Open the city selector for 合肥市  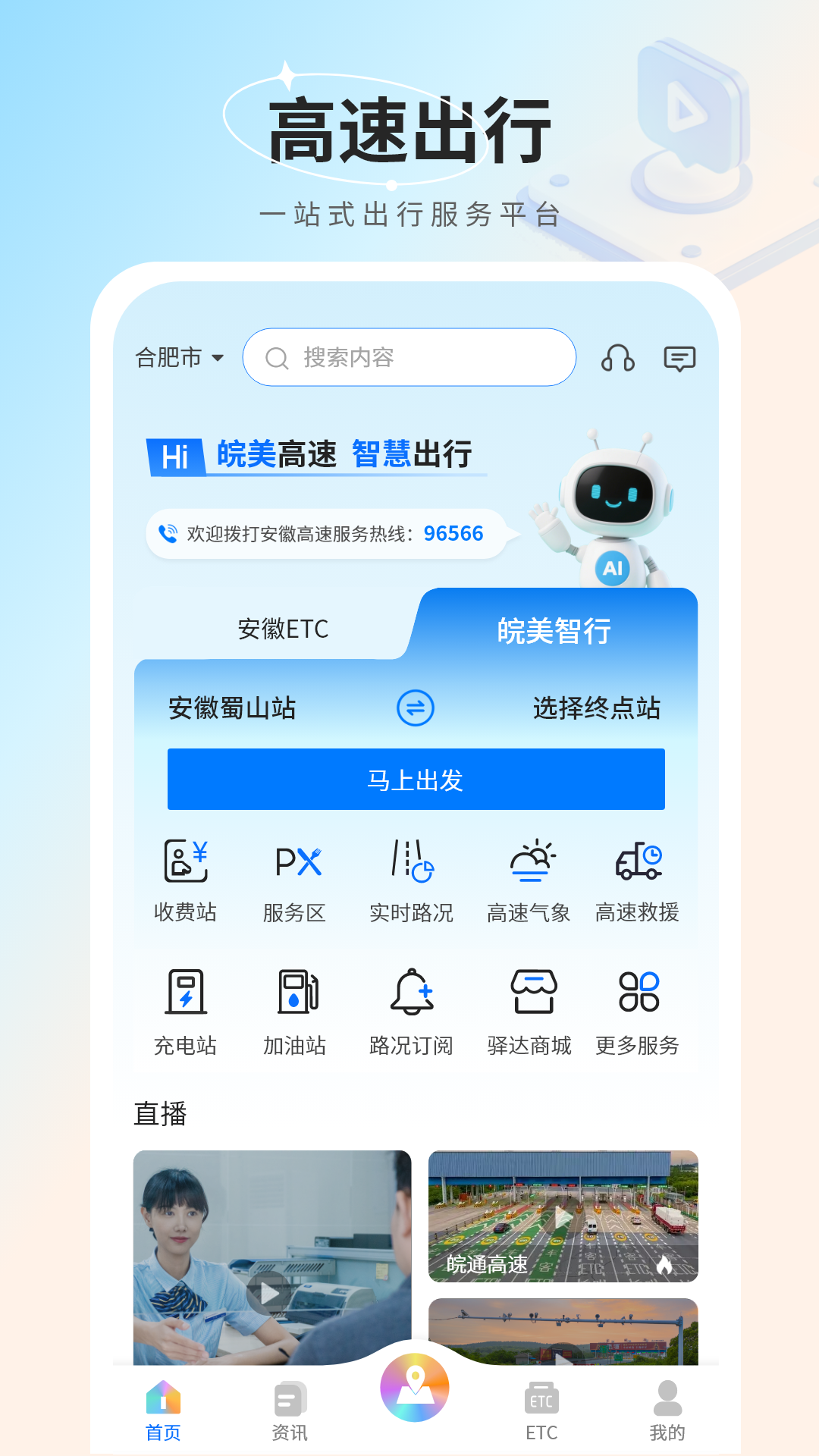click(x=180, y=356)
